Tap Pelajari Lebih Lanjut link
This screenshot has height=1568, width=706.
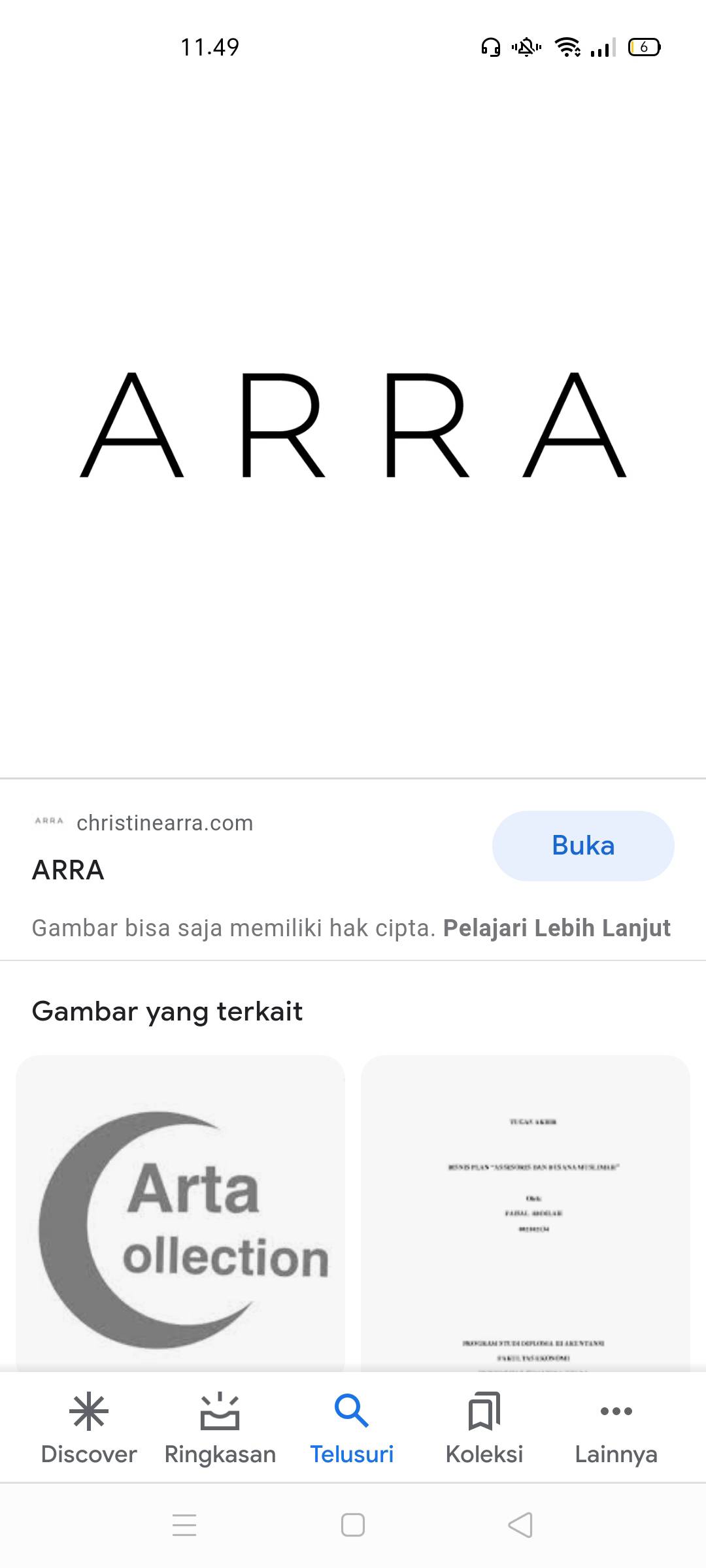coord(557,928)
